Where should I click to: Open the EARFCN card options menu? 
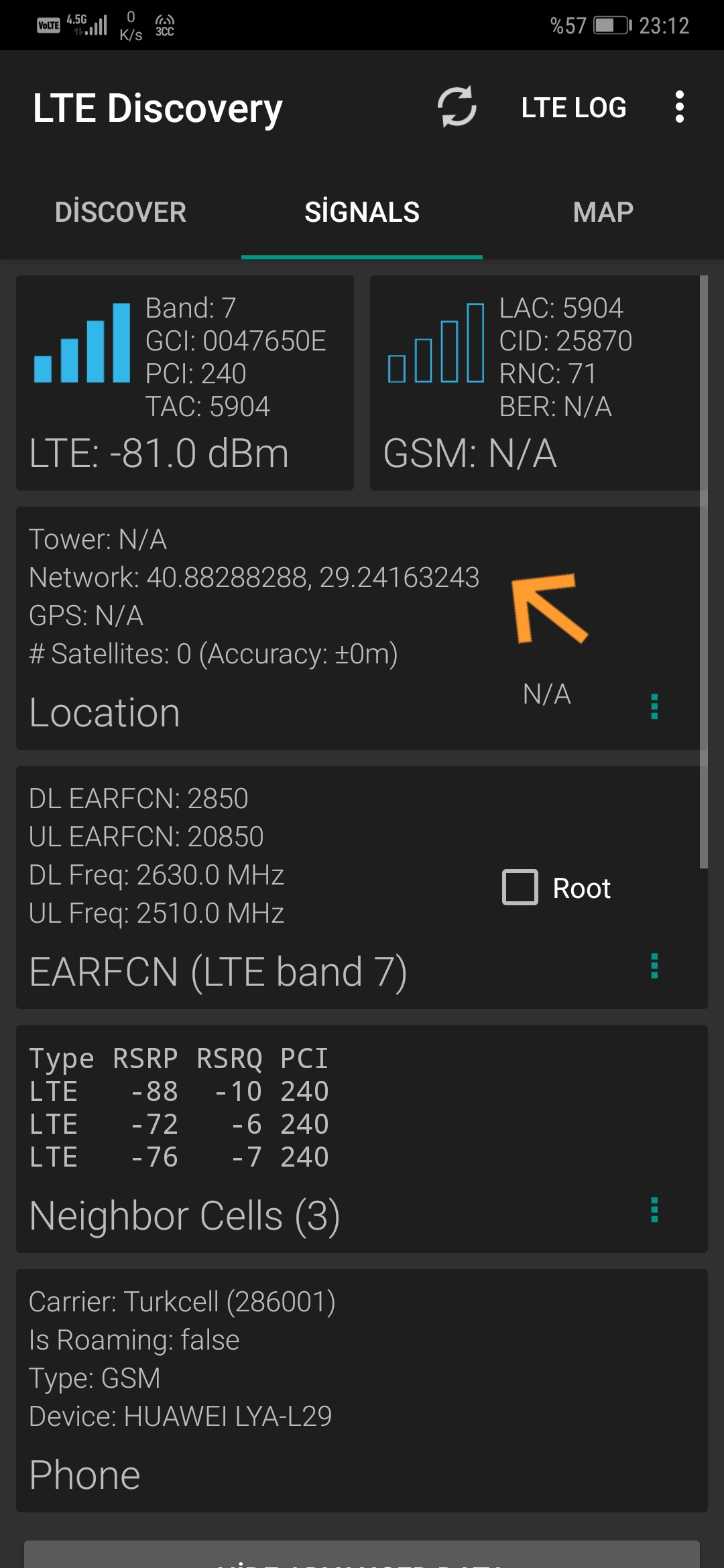click(655, 966)
